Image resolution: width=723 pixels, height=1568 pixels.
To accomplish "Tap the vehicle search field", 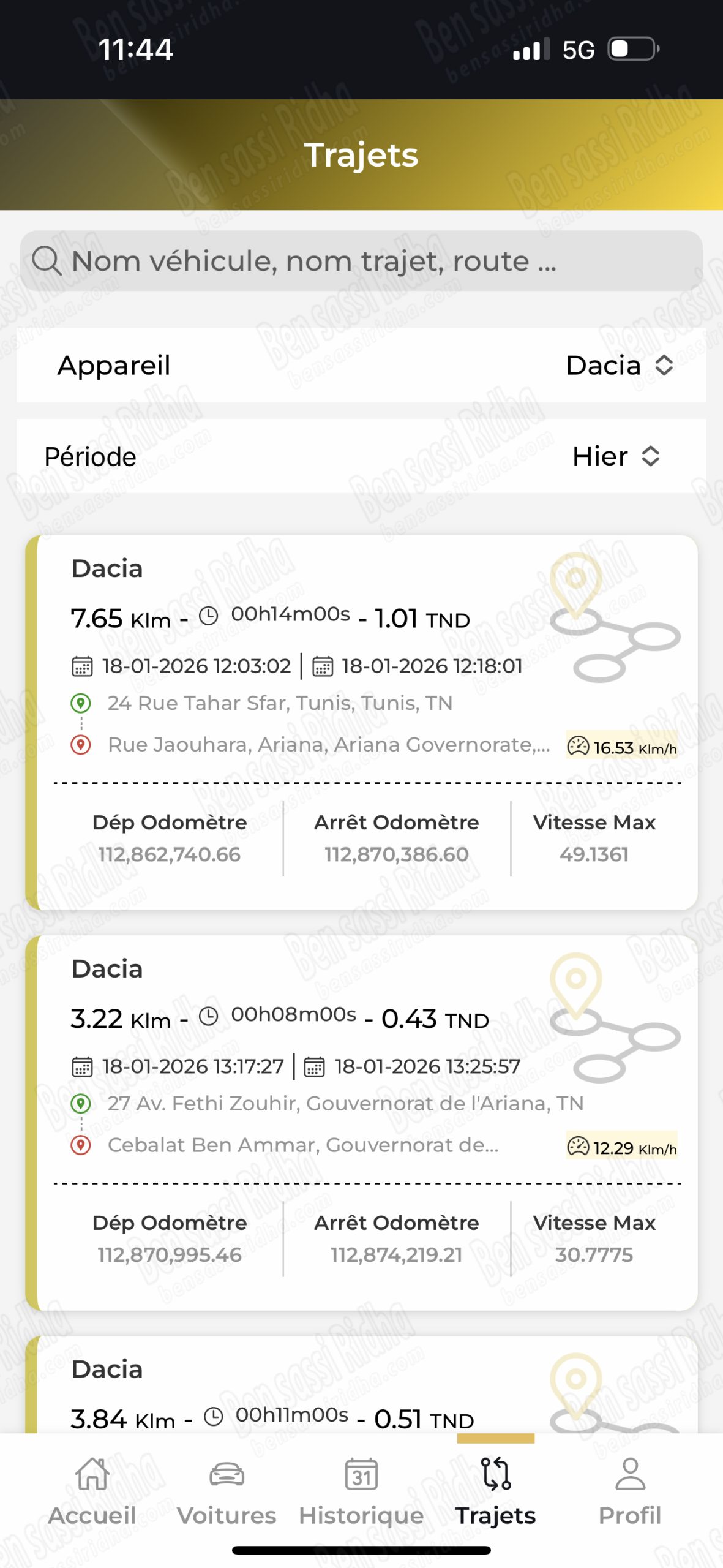I will point(361,261).
